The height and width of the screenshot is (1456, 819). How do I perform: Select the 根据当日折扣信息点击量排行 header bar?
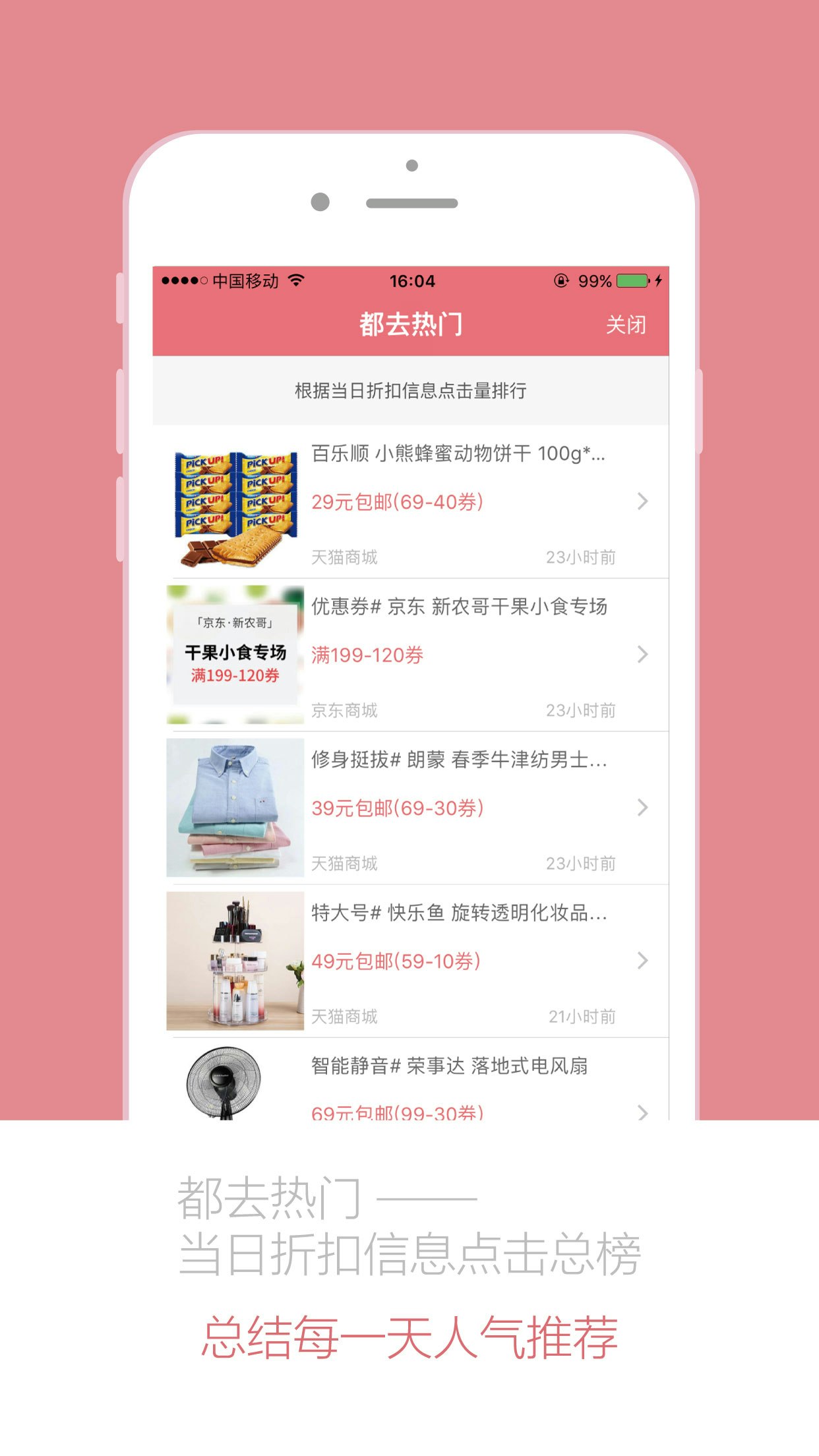click(409, 389)
